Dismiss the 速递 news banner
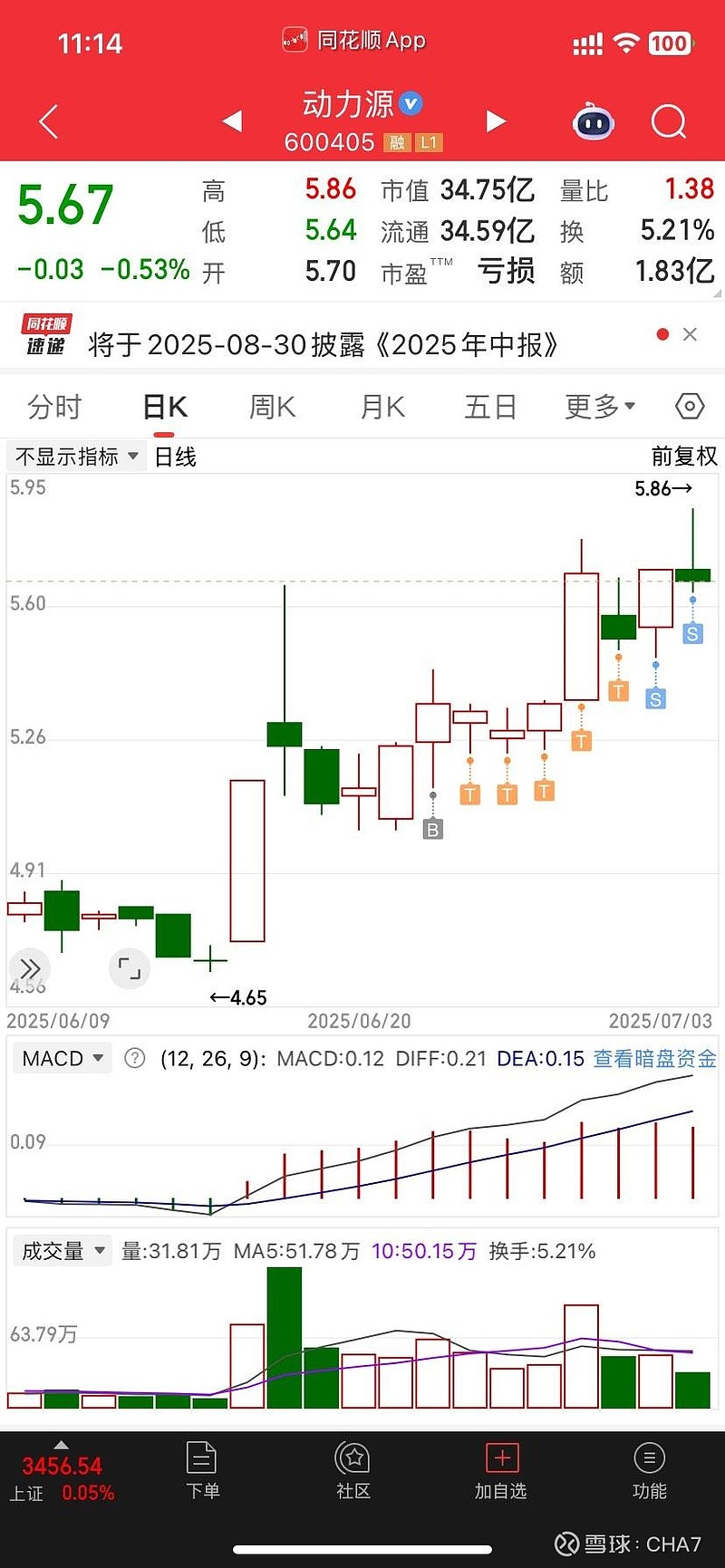The height and width of the screenshot is (1568, 725). coord(690,334)
